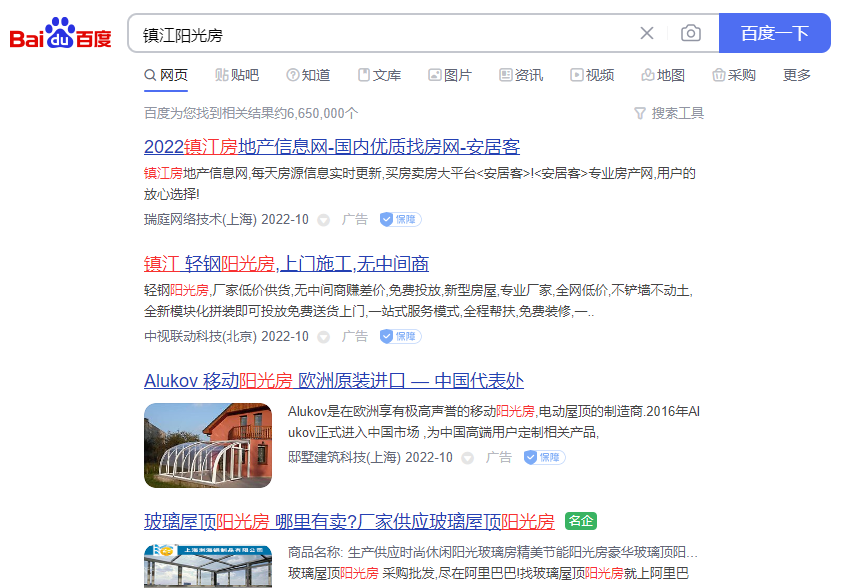Open 搜索工具 filter options
Image resolution: width=842 pixels, height=588 pixels.
click(669, 113)
